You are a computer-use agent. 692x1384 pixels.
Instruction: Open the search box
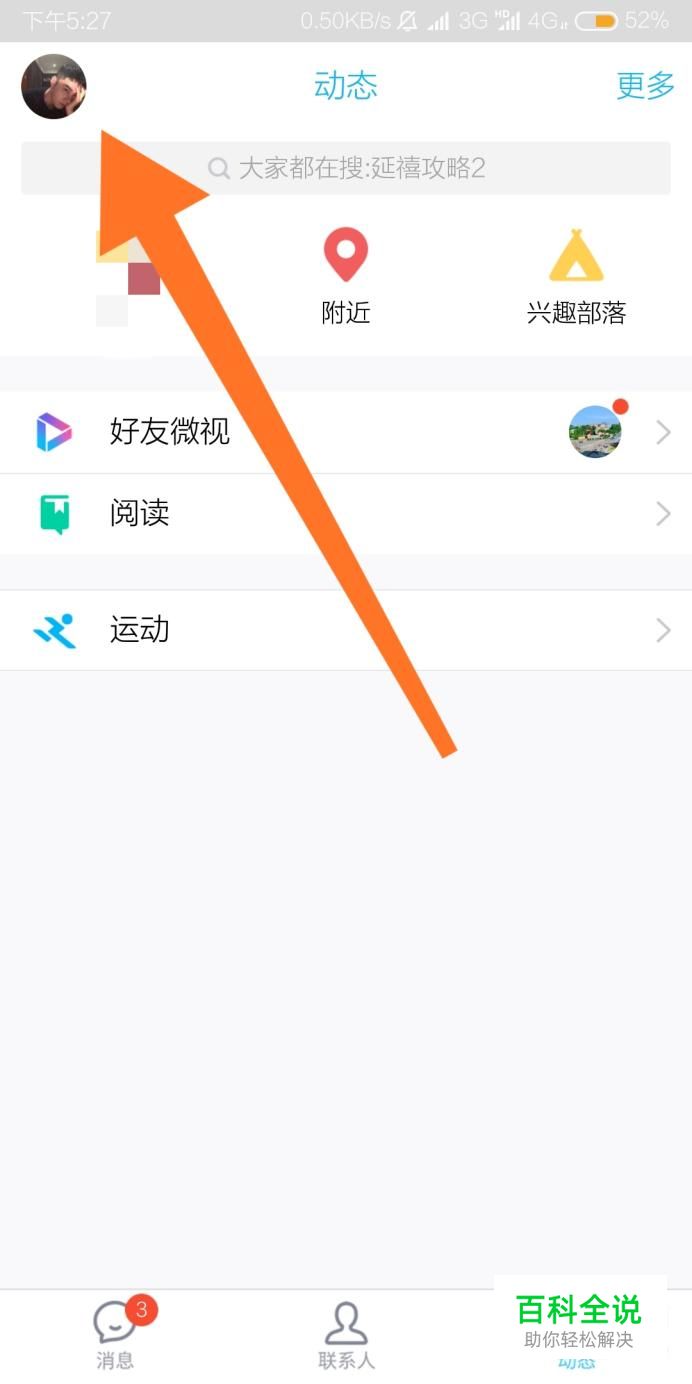346,168
